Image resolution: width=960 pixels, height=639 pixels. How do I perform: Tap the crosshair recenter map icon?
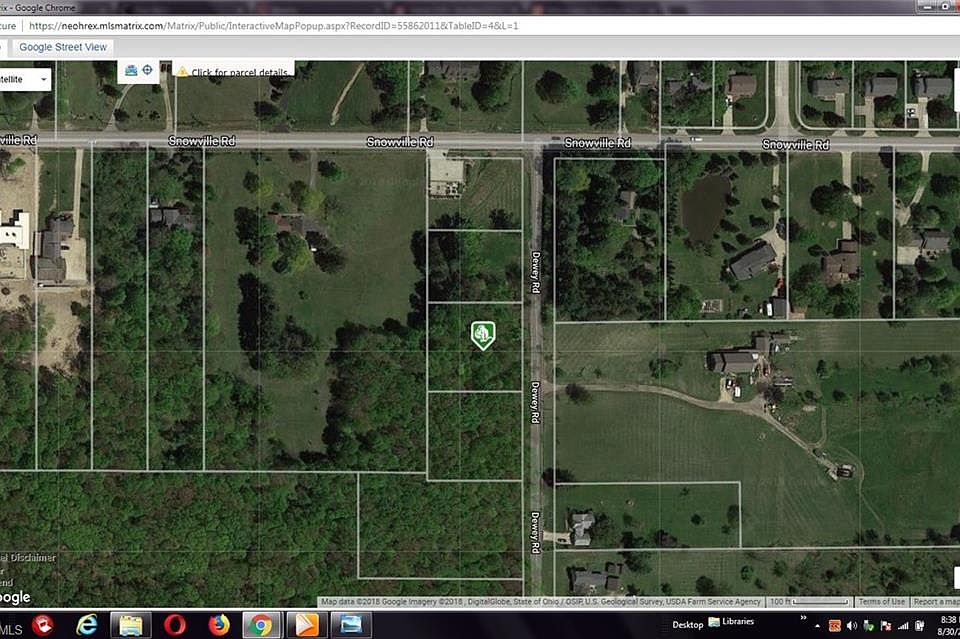point(147,70)
